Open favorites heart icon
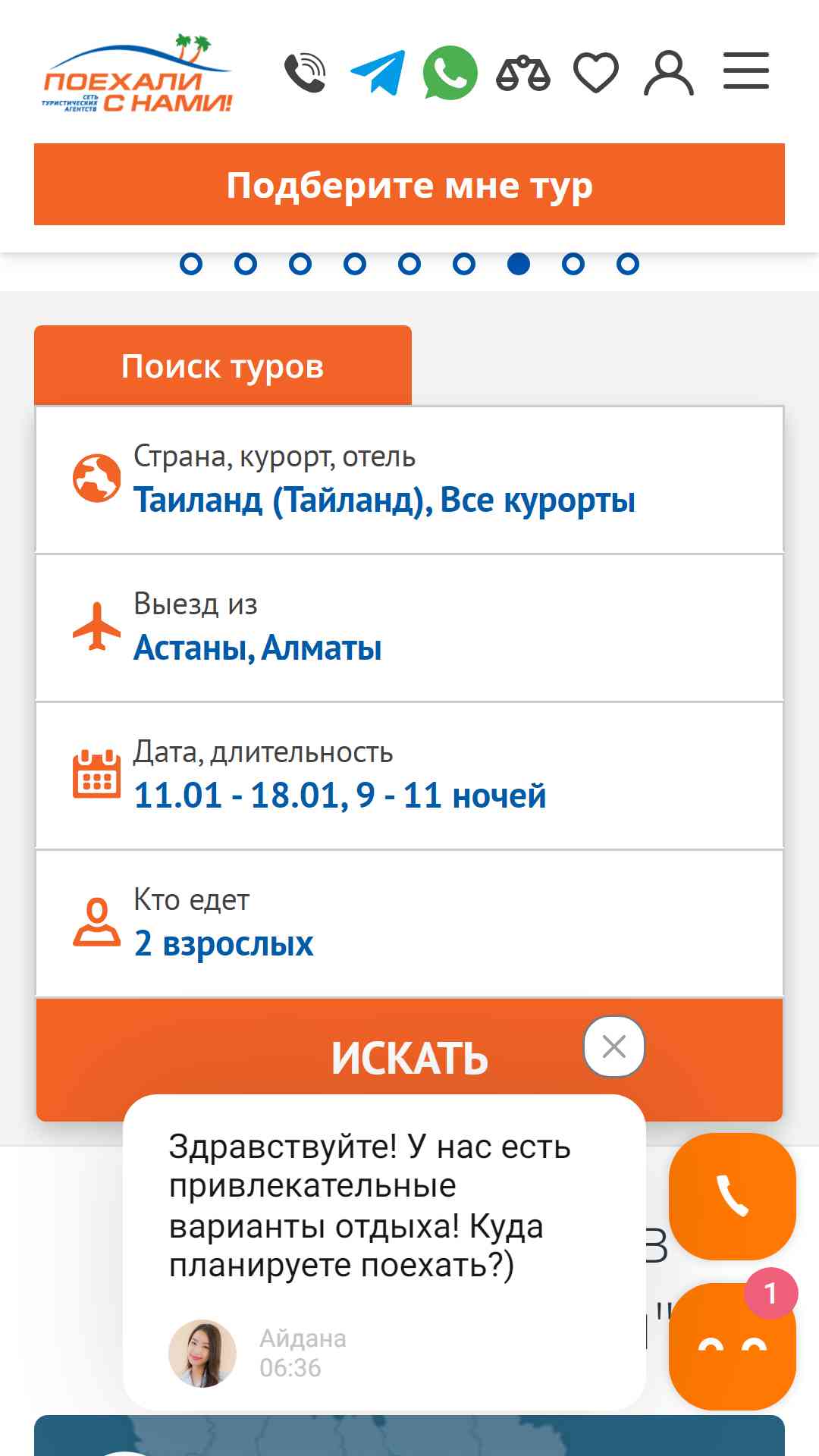The width and height of the screenshot is (819, 1456). coord(596,73)
